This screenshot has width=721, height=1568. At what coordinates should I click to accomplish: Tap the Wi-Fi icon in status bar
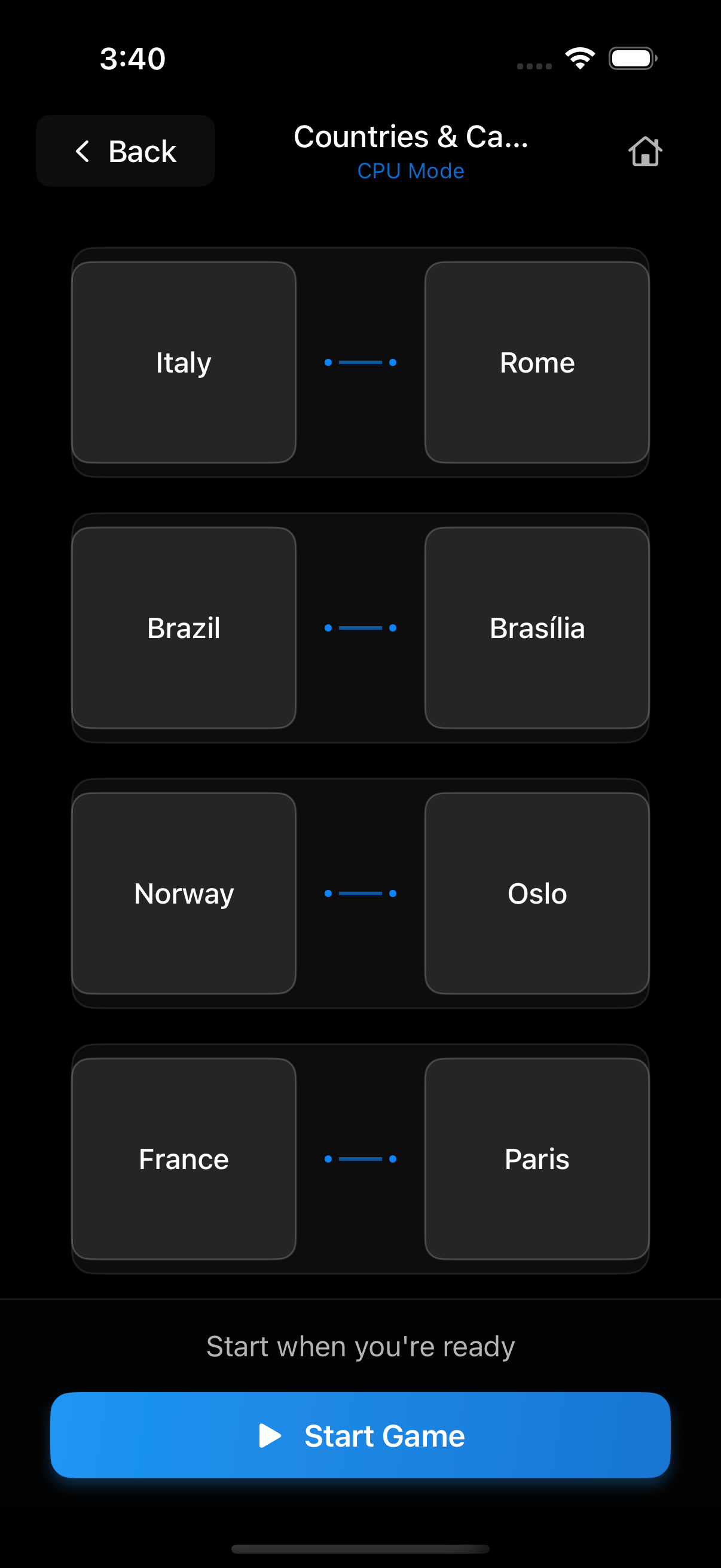[579, 57]
